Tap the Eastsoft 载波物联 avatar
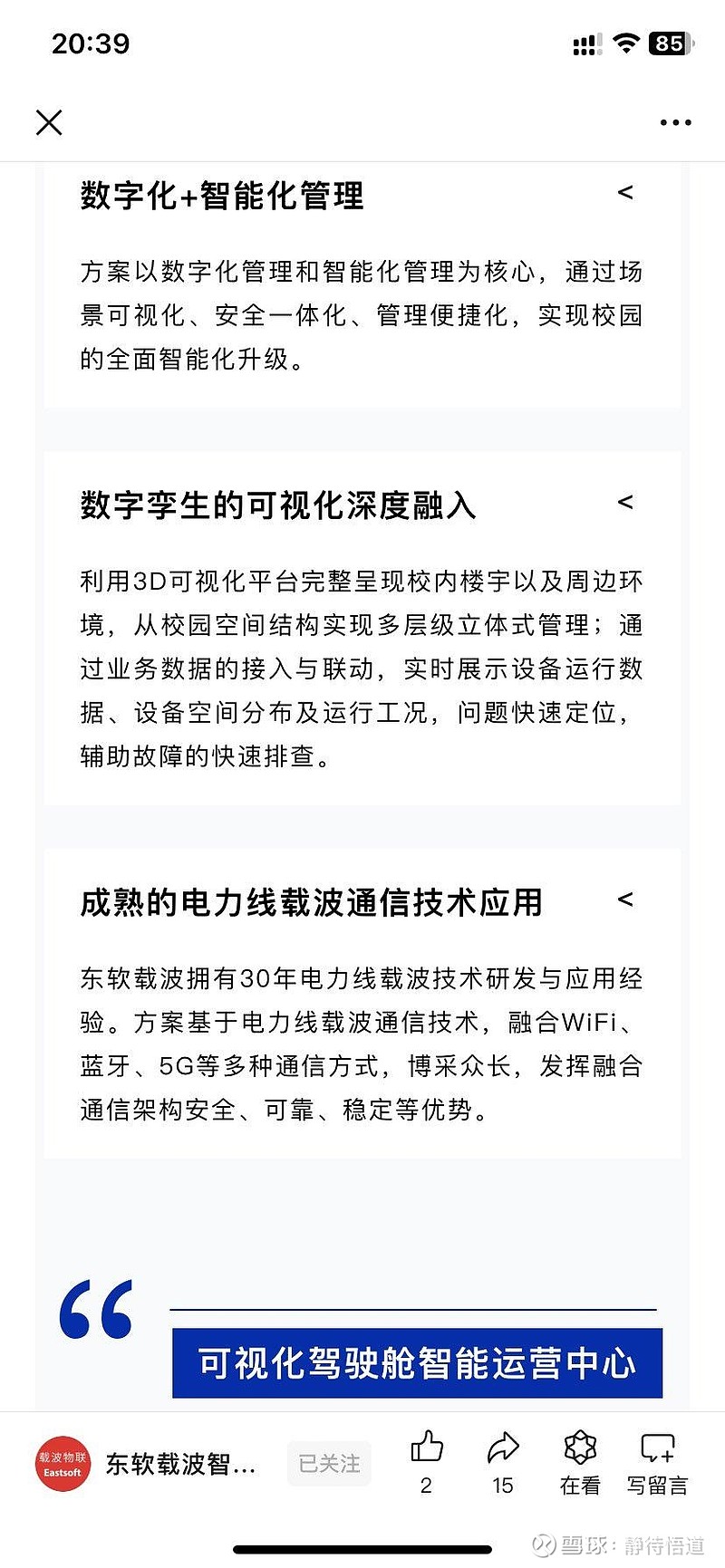Image resolution: width=725 pixels, height=1568 pixels. (x=61, y=1458)
